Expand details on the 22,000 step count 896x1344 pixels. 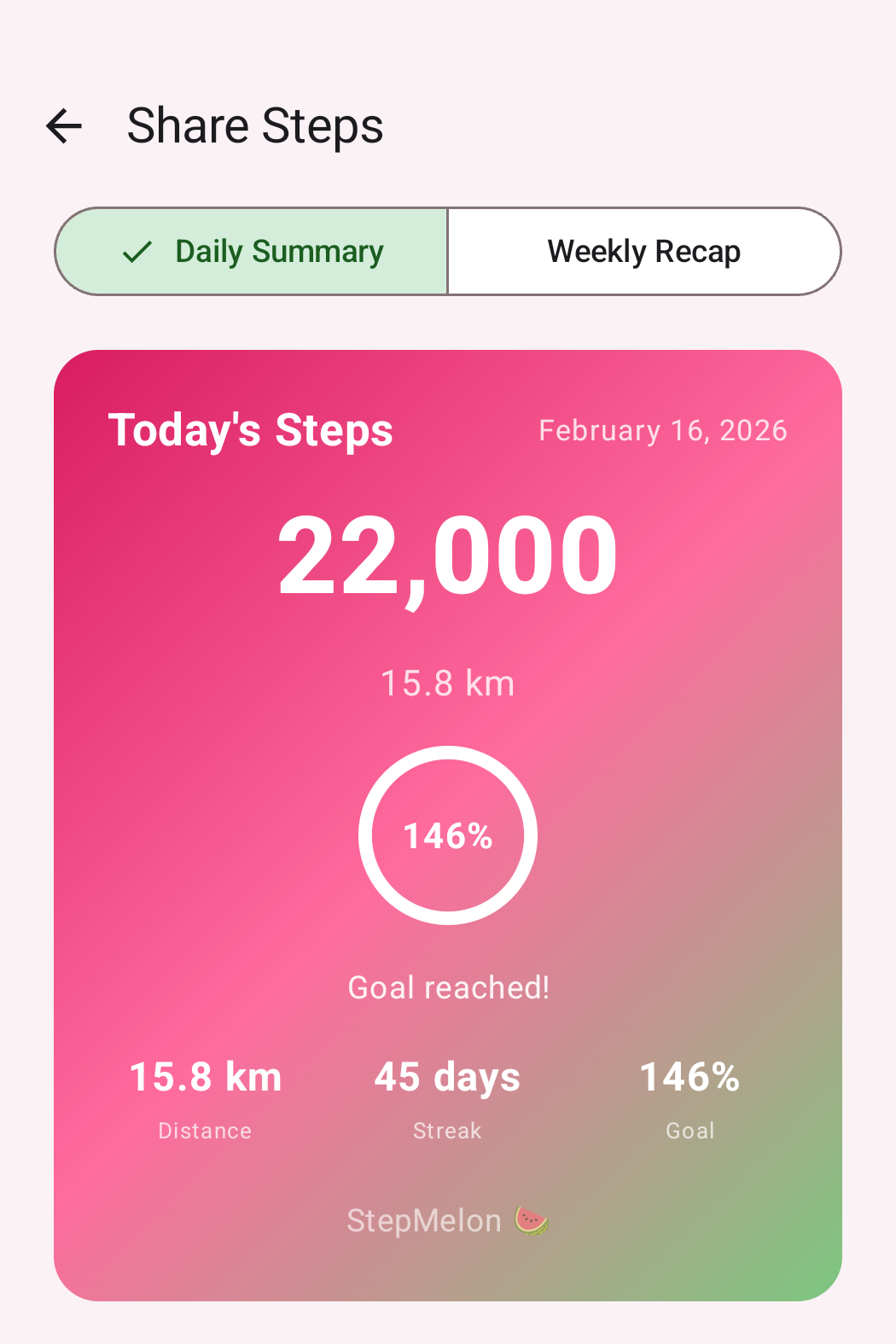448,556
